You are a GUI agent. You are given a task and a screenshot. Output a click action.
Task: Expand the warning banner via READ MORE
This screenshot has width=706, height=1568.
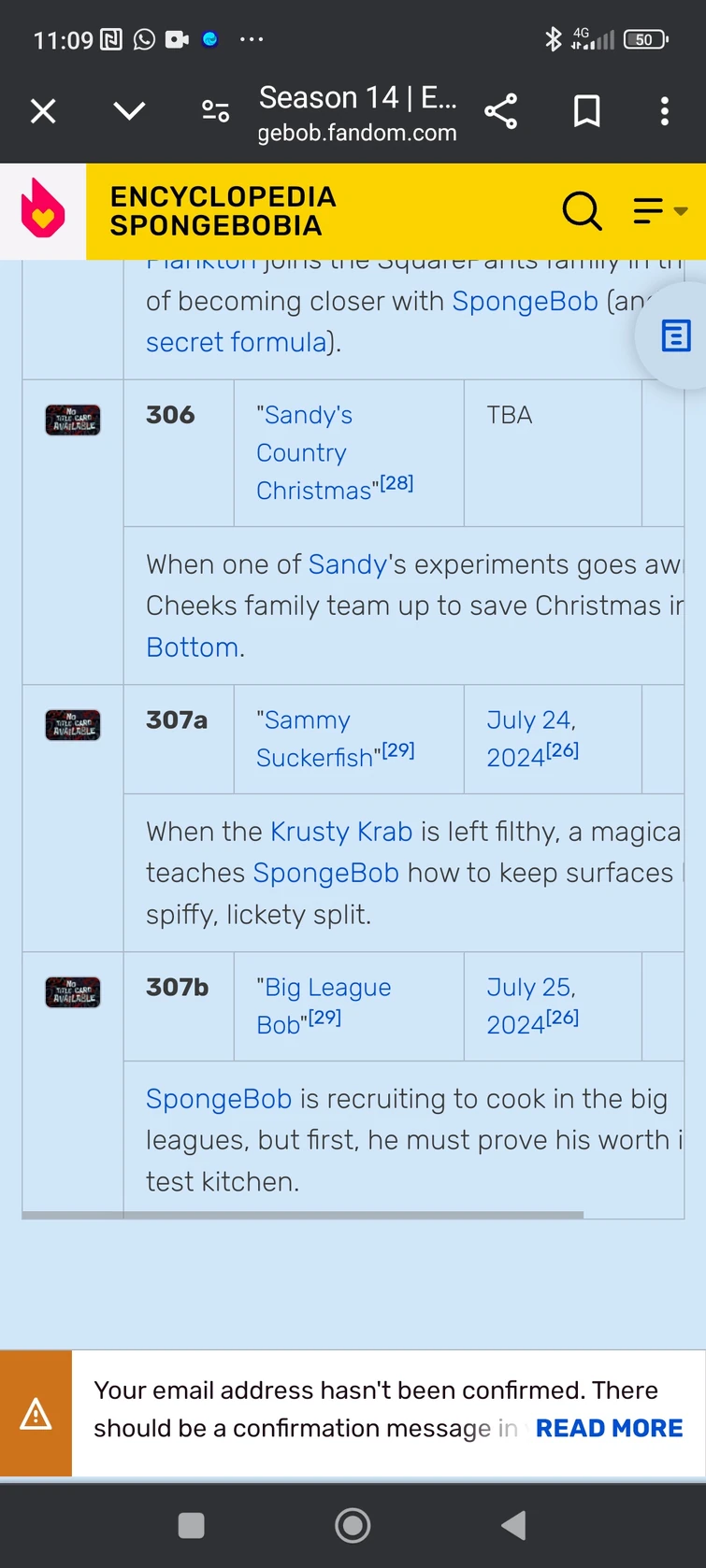[x=609, y=1428]
